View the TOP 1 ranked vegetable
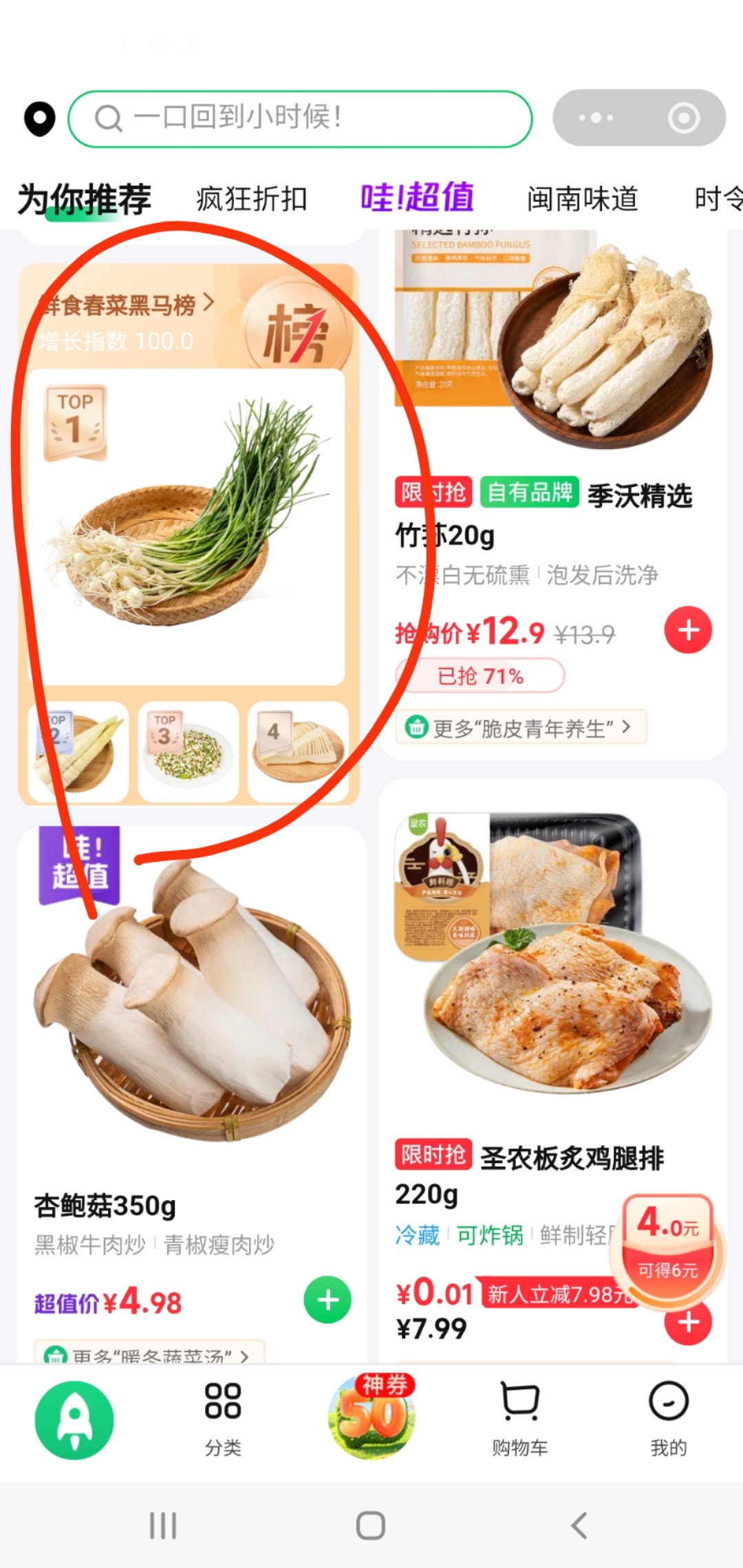 pyautogui.click(x=187, y=526)
